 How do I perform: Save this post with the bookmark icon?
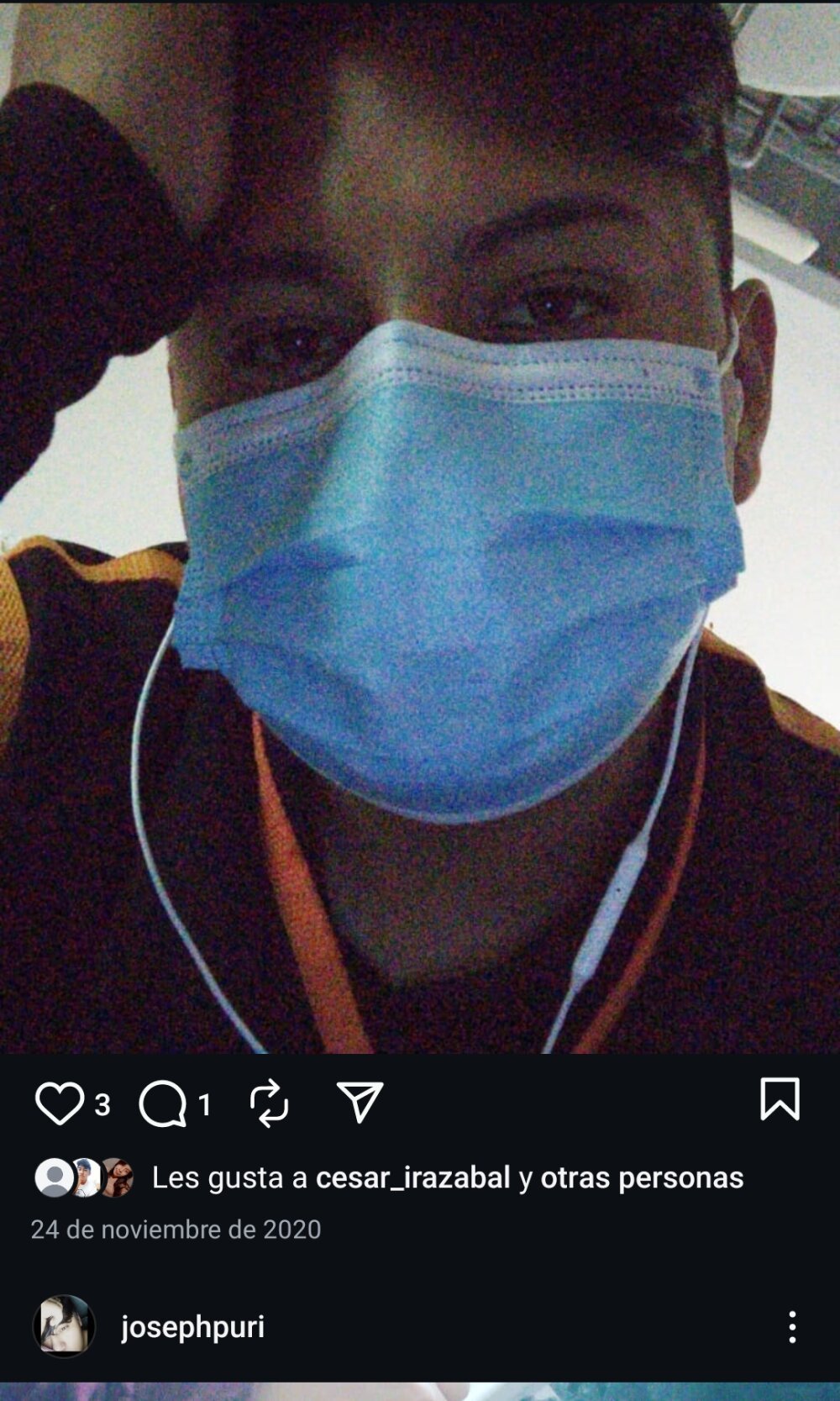(780, 1099)
